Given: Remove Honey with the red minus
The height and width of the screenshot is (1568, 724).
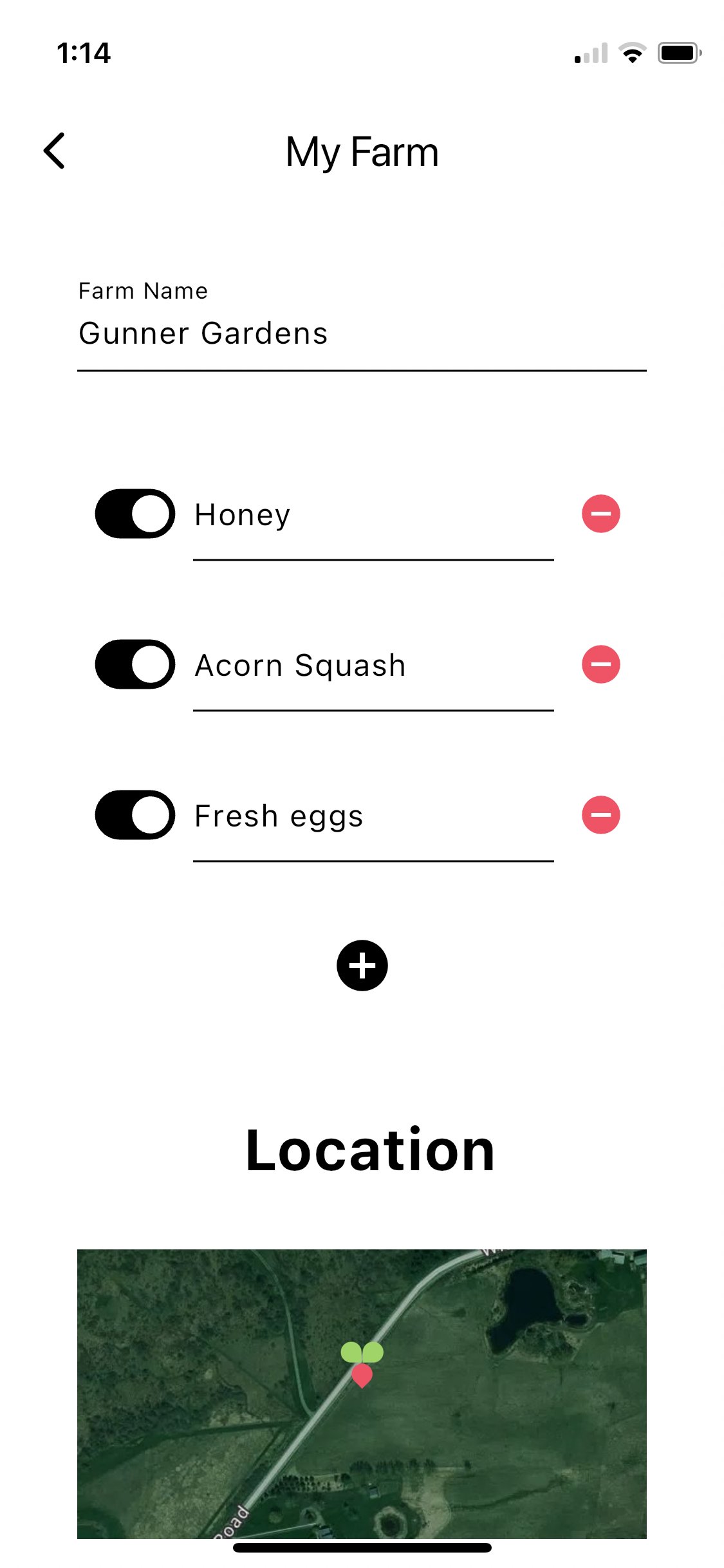Looking at the screenshot, I should tap(600, 514).
